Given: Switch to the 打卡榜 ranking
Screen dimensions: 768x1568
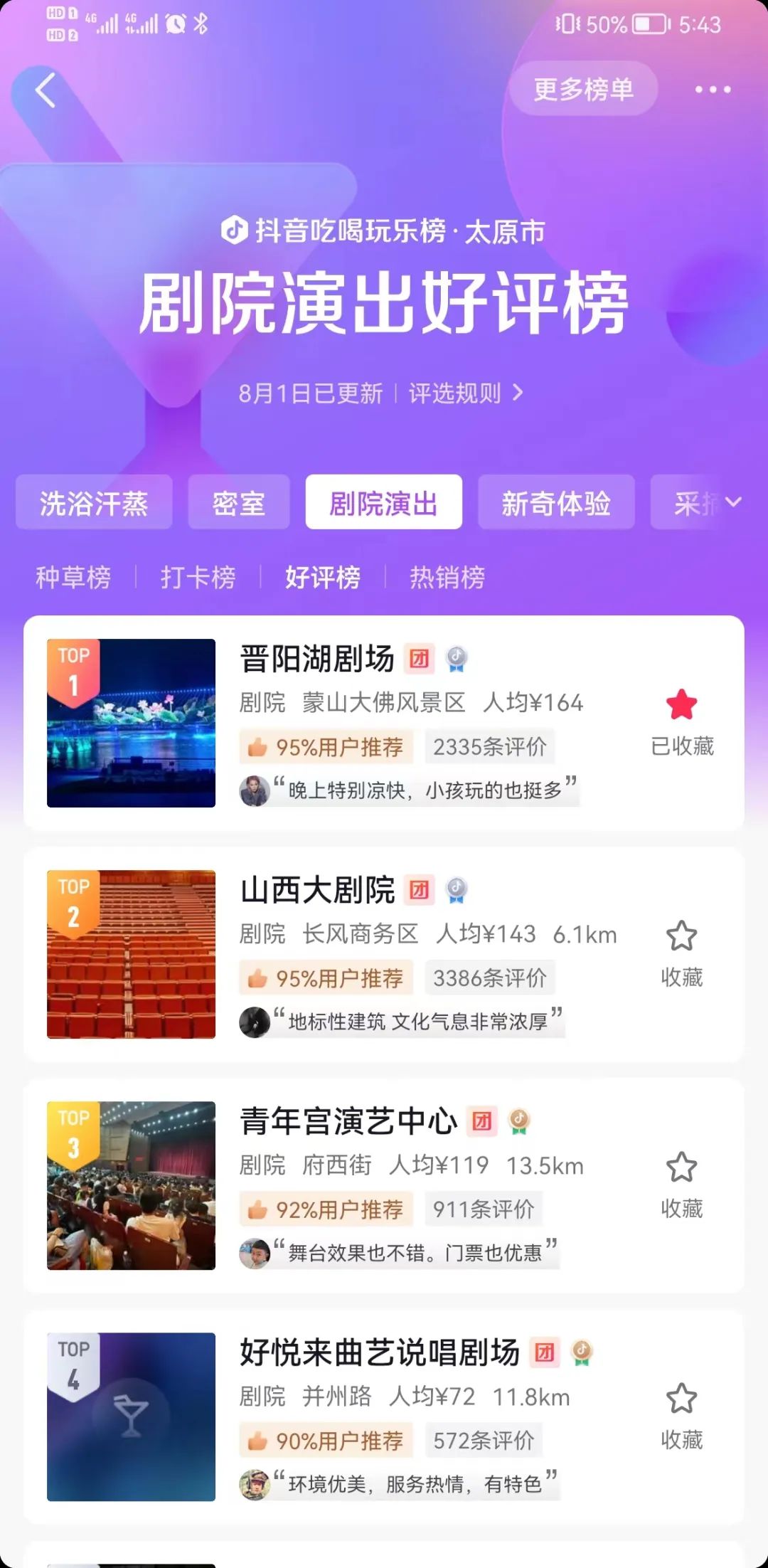Looking at the screenshot, I should 198,577.
